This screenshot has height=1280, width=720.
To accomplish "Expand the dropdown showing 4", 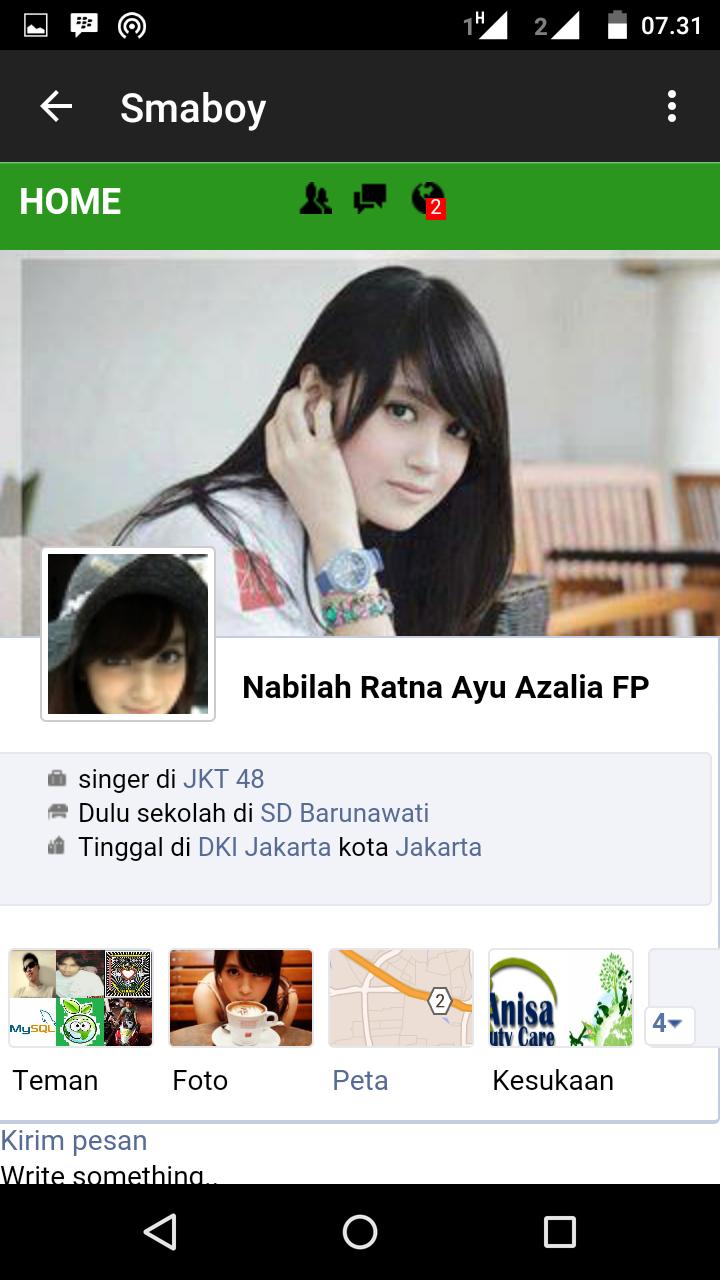I will (668, 1024).
